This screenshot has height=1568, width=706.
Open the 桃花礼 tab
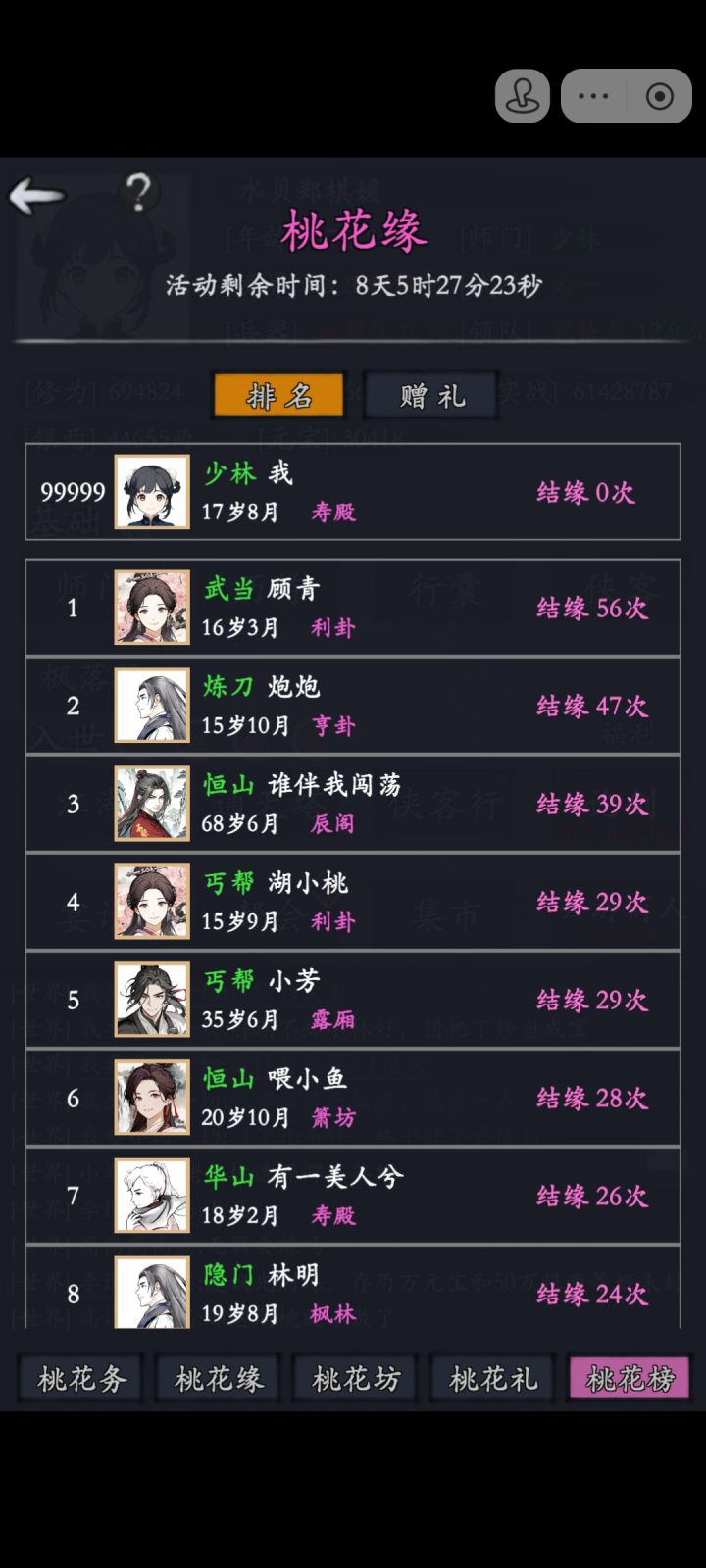491,1378
